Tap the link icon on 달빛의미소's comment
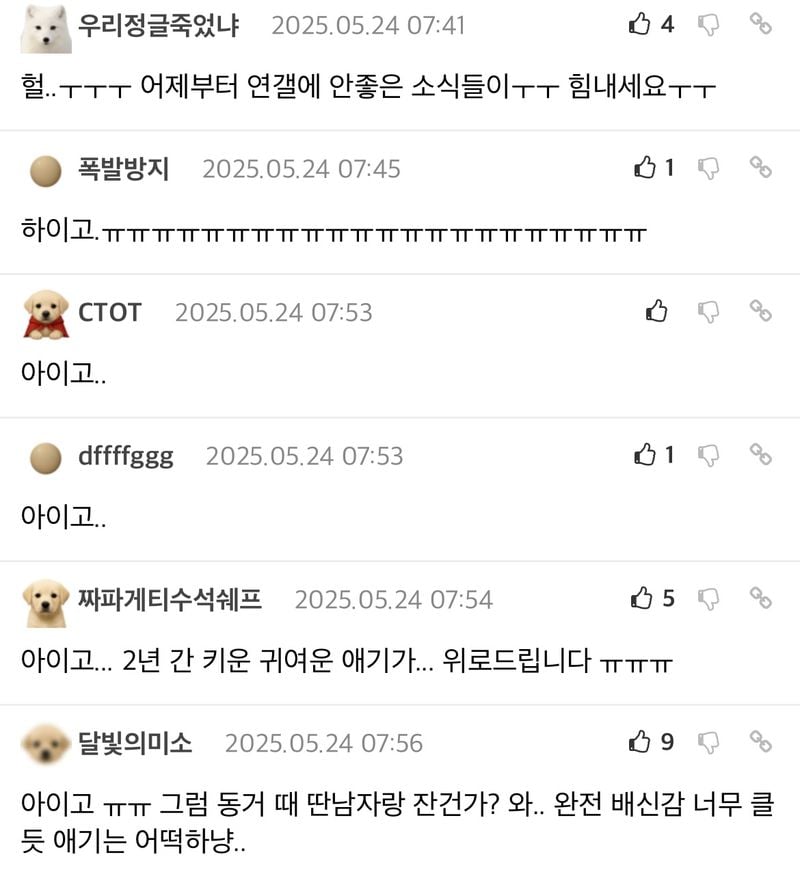This screenshot has height=877, width=800. click(x=761, y=742)
